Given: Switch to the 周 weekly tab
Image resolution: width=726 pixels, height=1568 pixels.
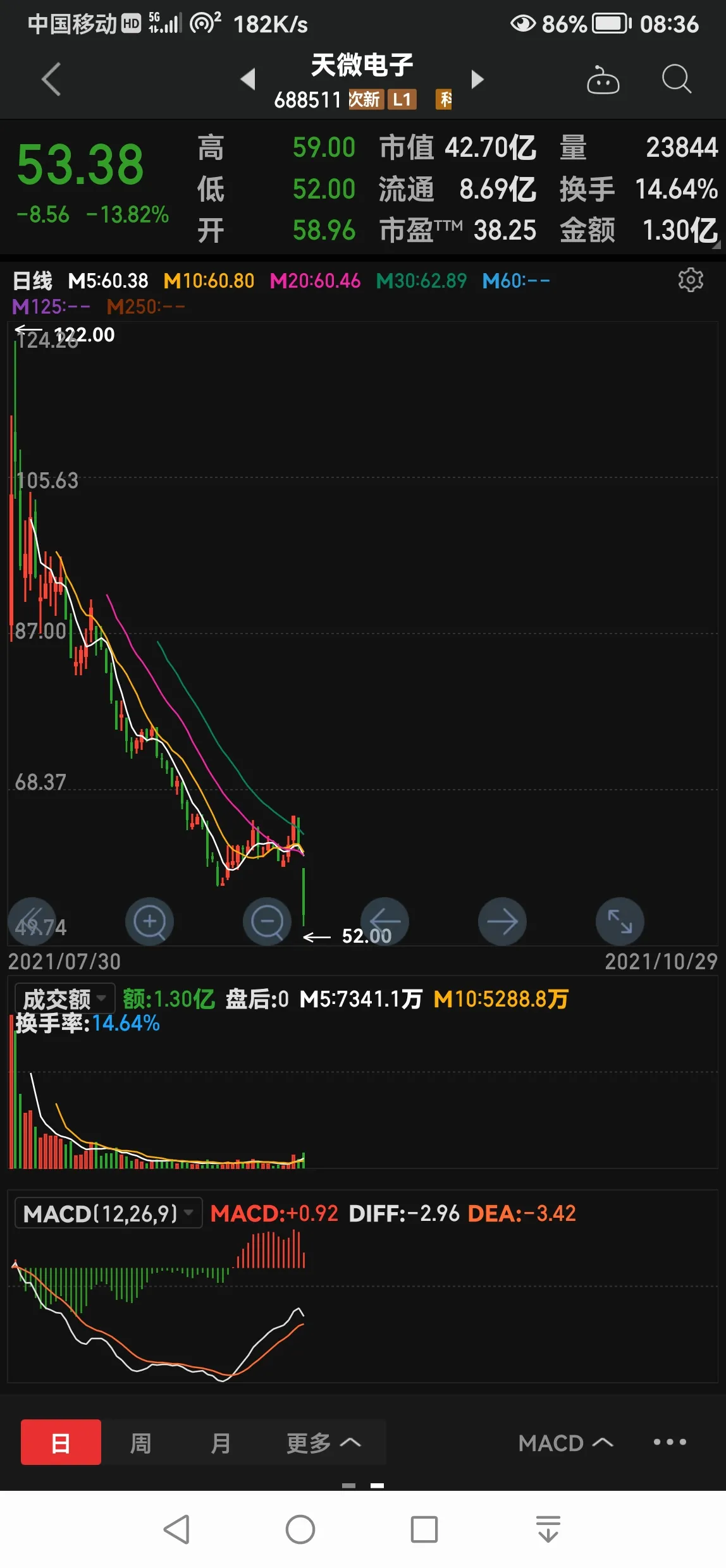Looking at the screenshot, I should [140, 1443].
